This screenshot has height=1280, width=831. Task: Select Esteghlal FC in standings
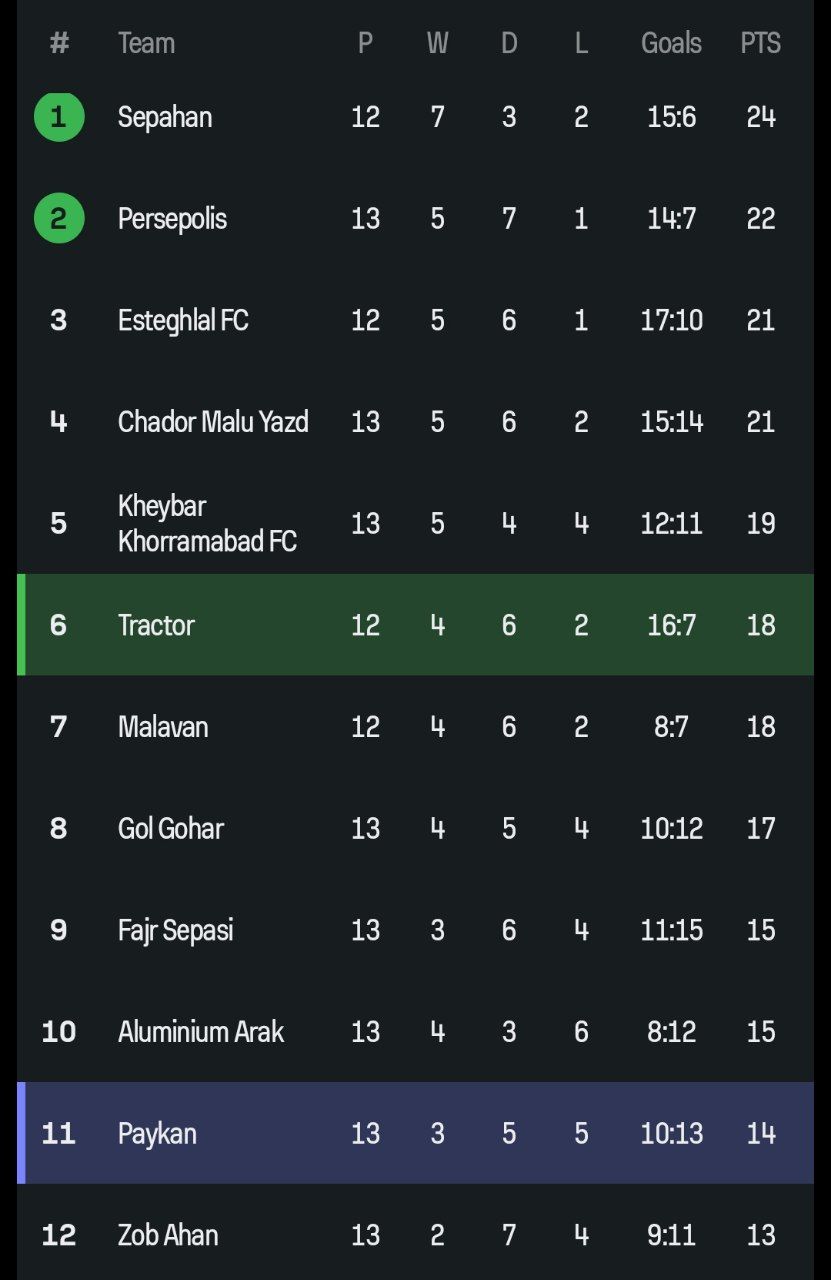click(x=183, y=320)
